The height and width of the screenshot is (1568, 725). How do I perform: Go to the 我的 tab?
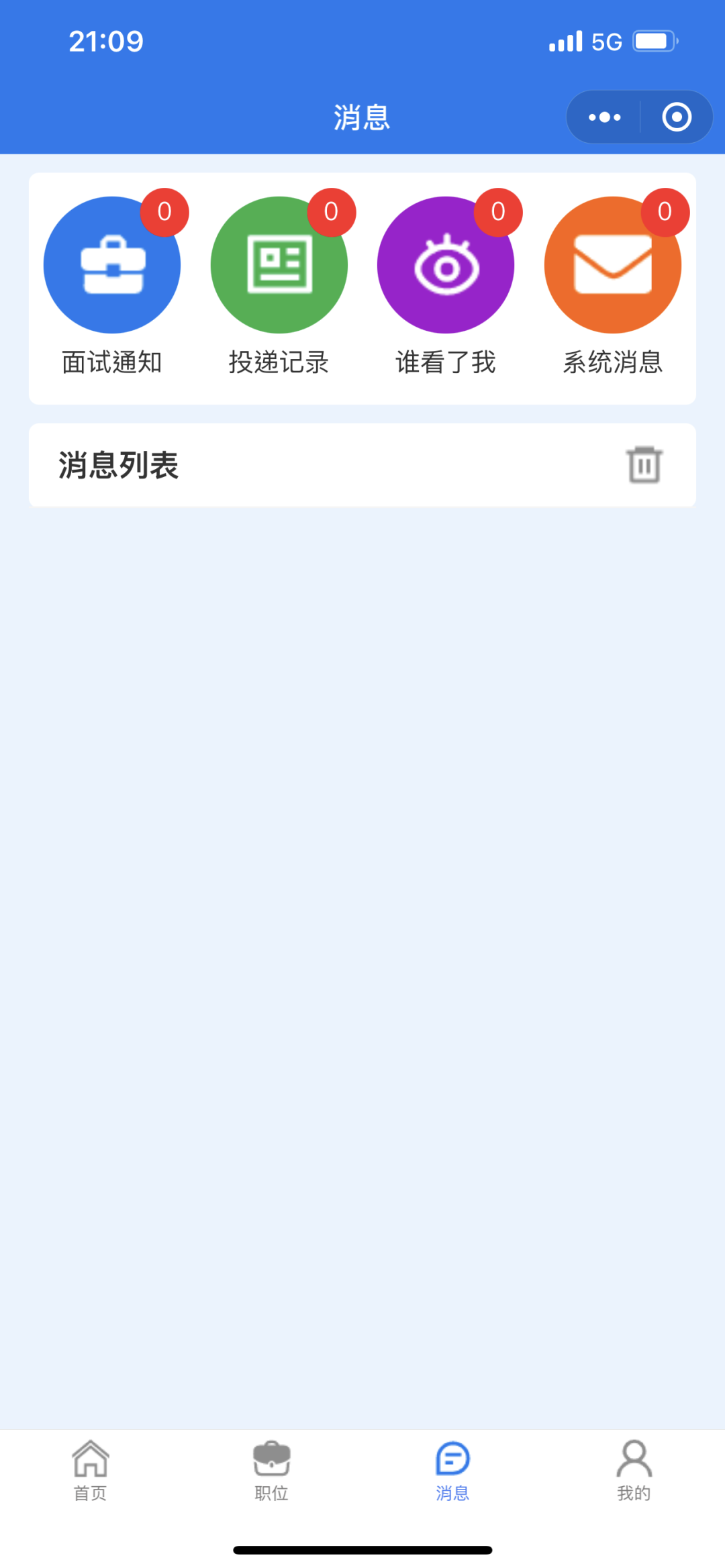634,1471
